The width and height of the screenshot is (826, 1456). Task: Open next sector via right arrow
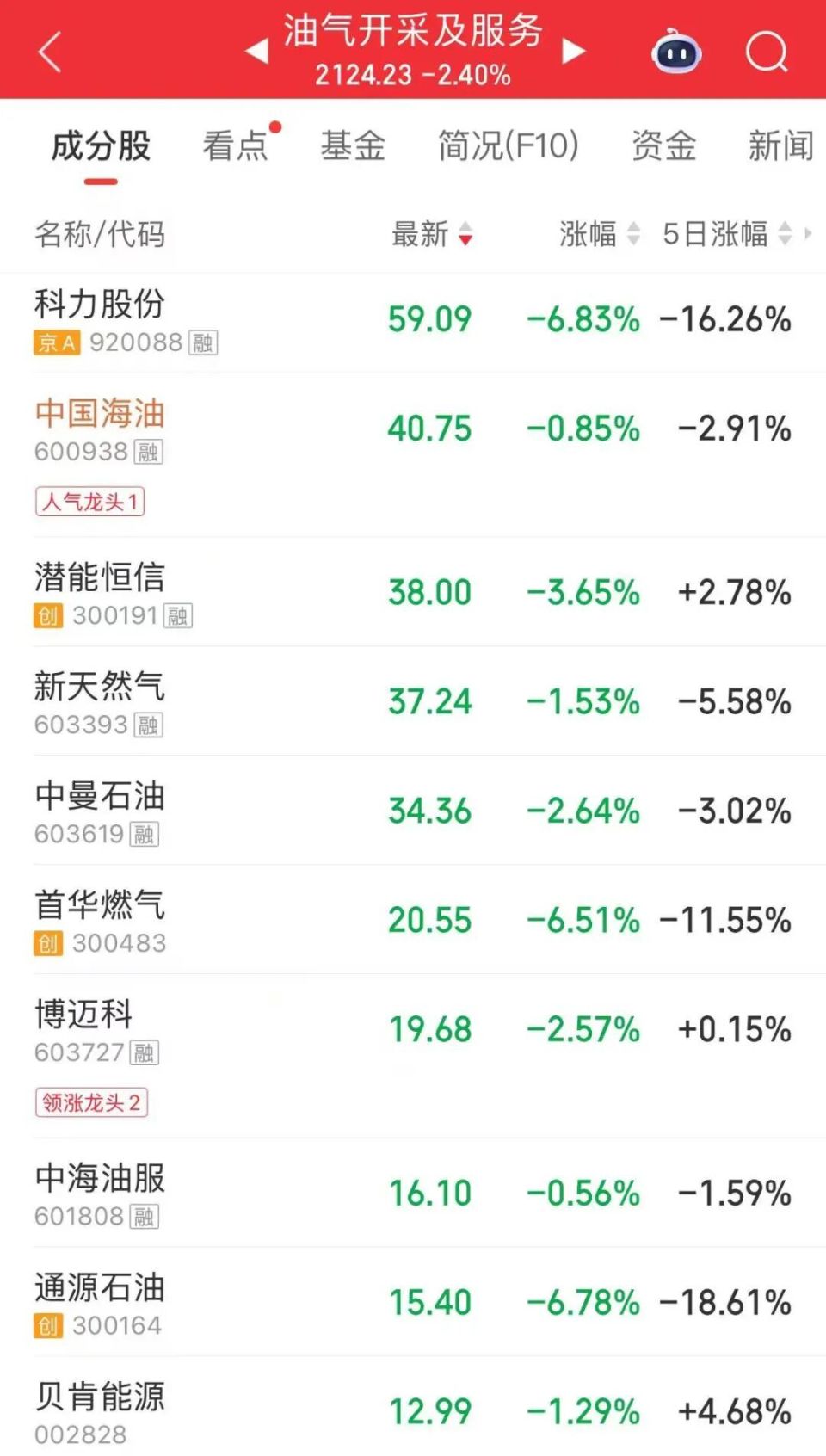point(572,50)
